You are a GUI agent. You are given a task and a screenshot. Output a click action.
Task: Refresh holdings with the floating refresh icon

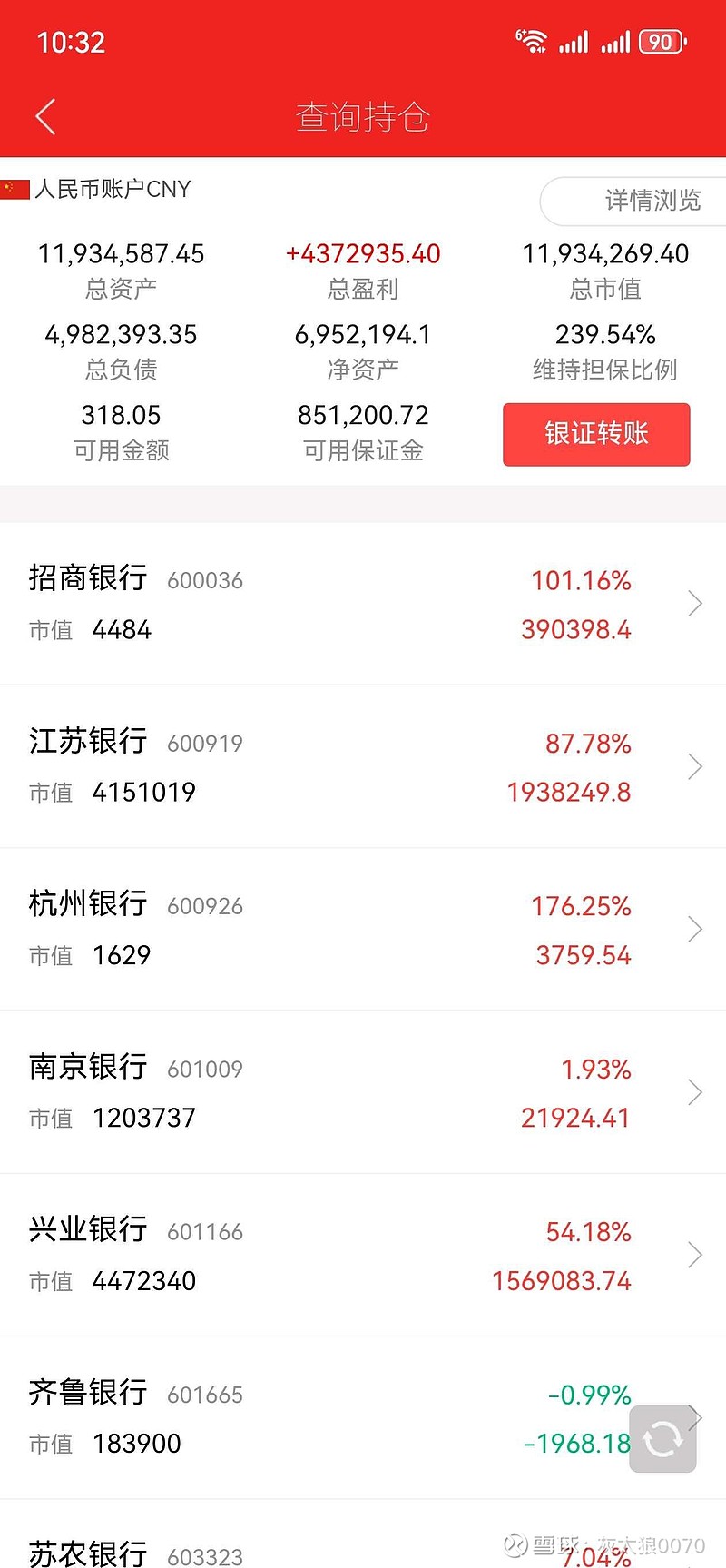(662, 1438)
